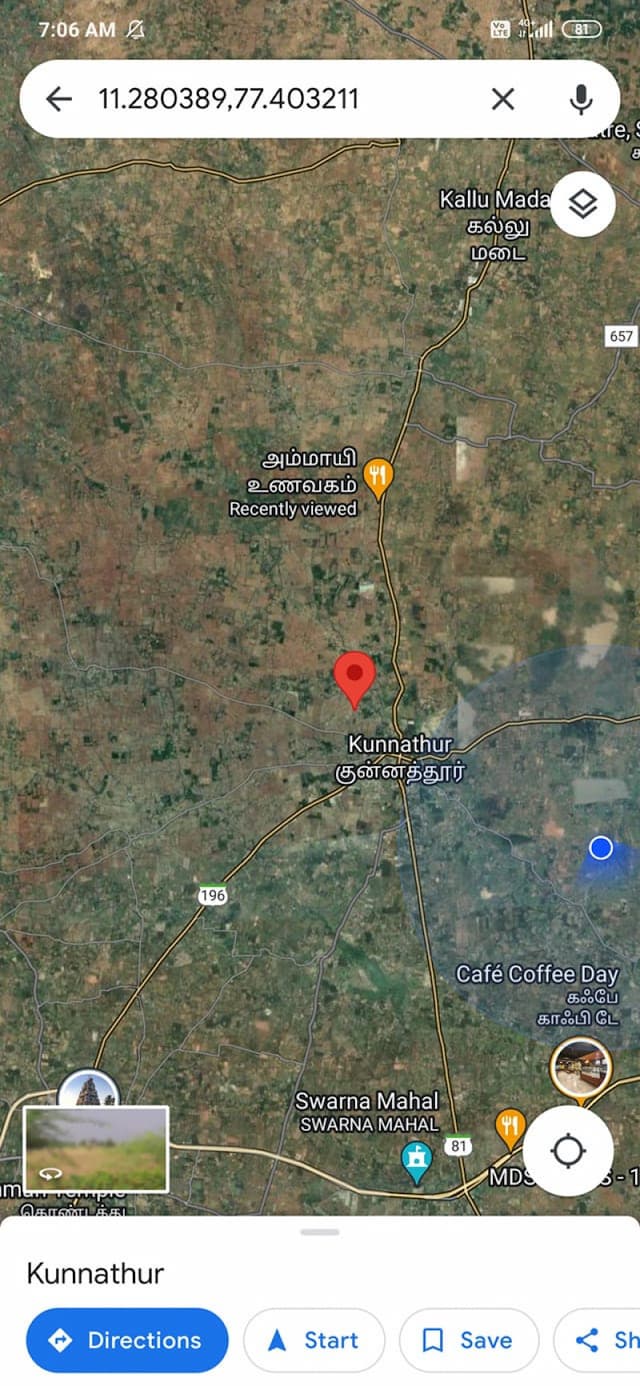Screen dimensions: 640x1386
Task: Clear the coordinates search text
Action: [x=503, y=98]
